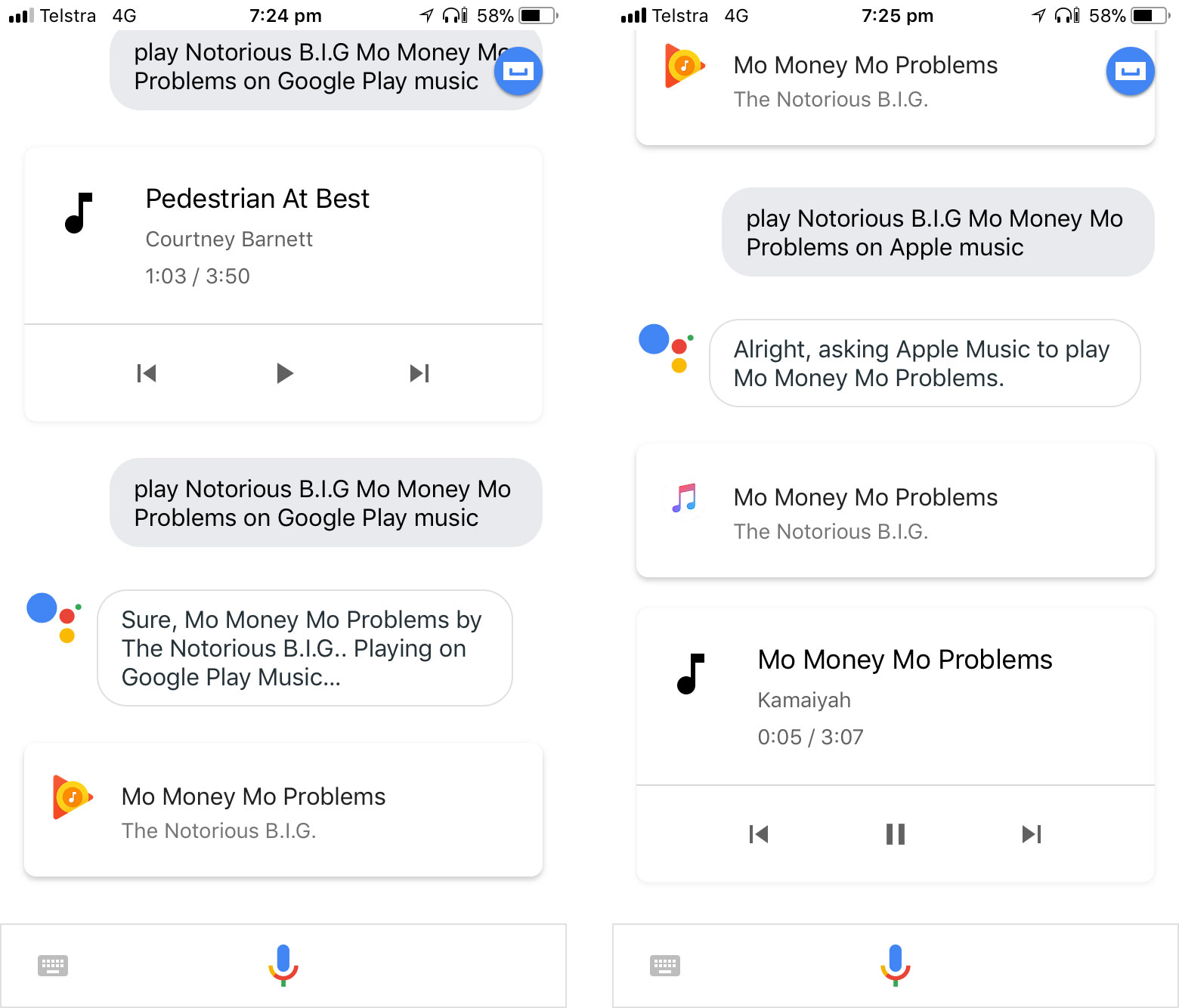Open the Apple Music Mo Money Mo Problems card

[896, 512]
